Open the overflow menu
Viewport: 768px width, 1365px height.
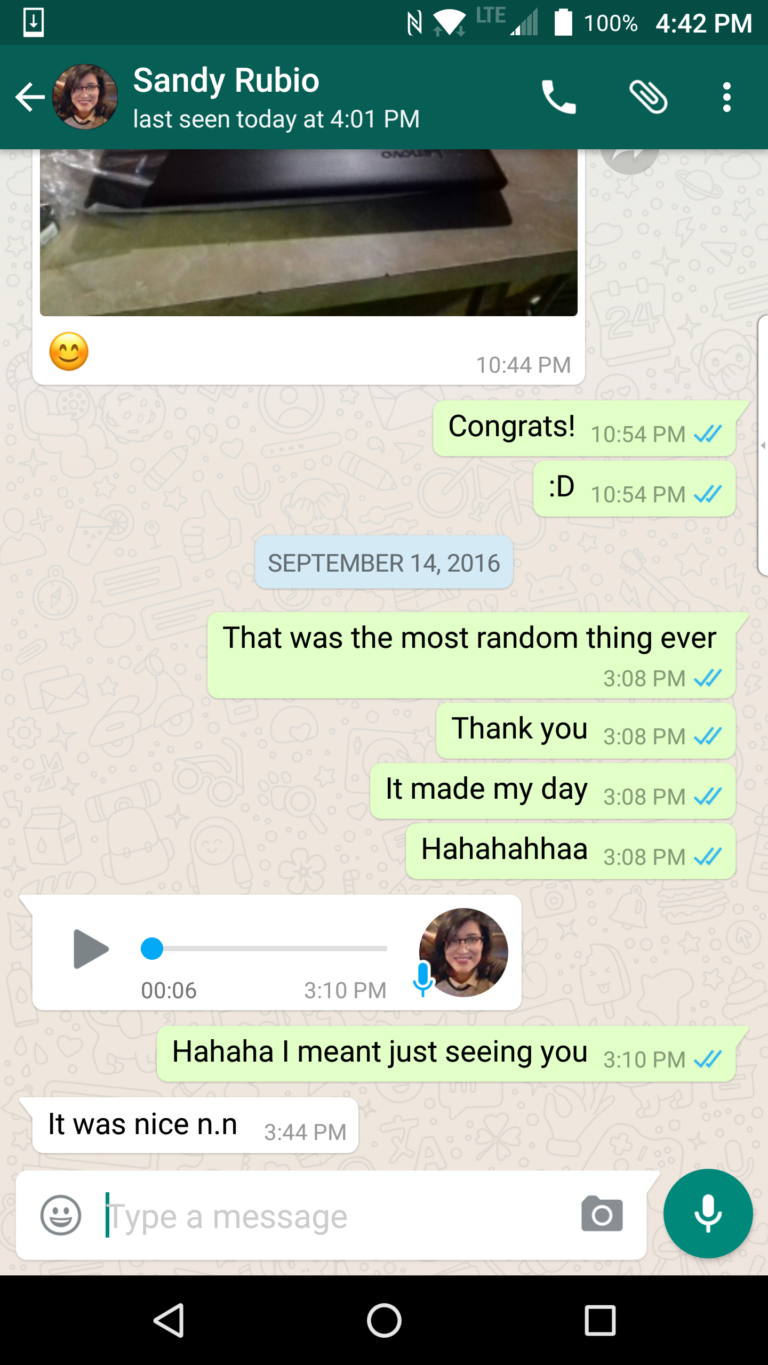click(726, 97)
